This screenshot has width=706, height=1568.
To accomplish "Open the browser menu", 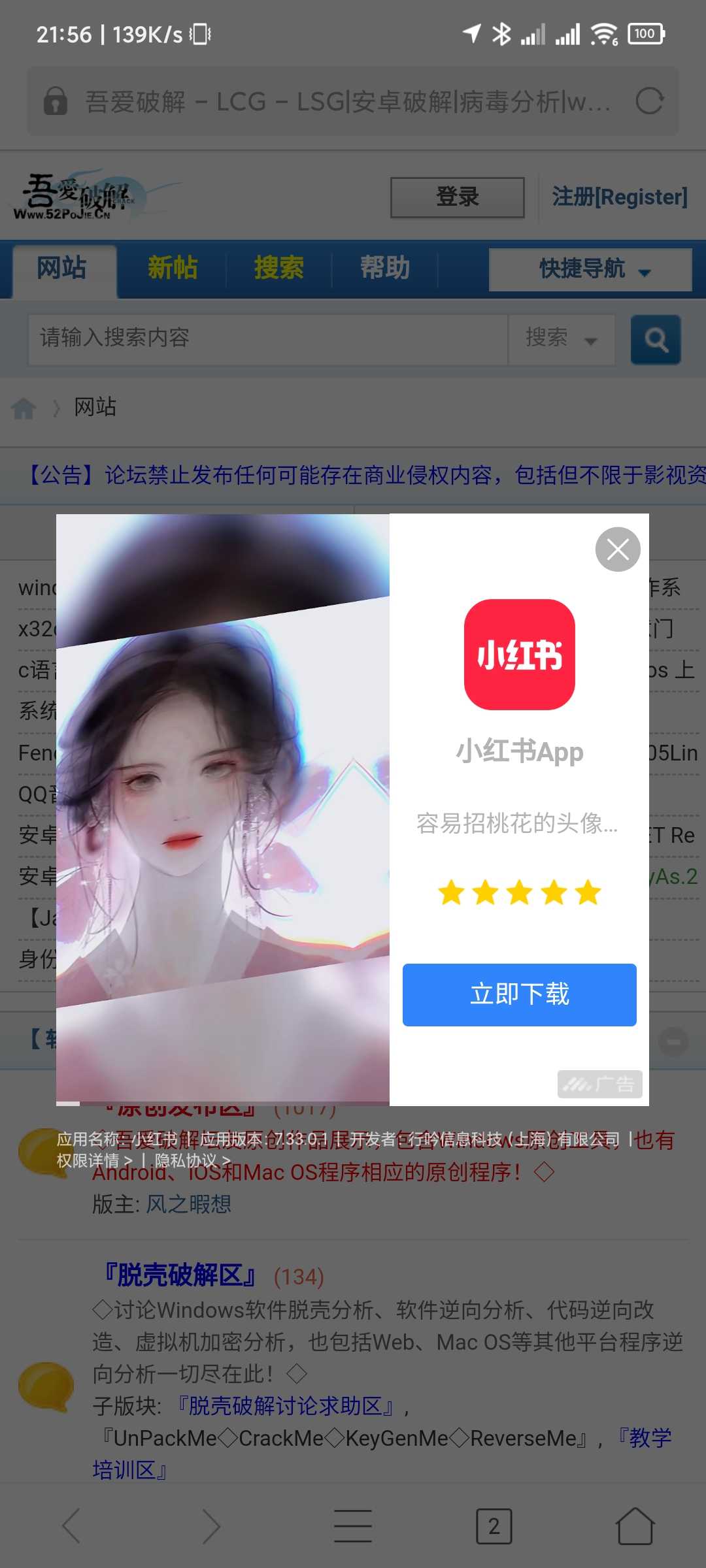I will tap(353, 1526).
